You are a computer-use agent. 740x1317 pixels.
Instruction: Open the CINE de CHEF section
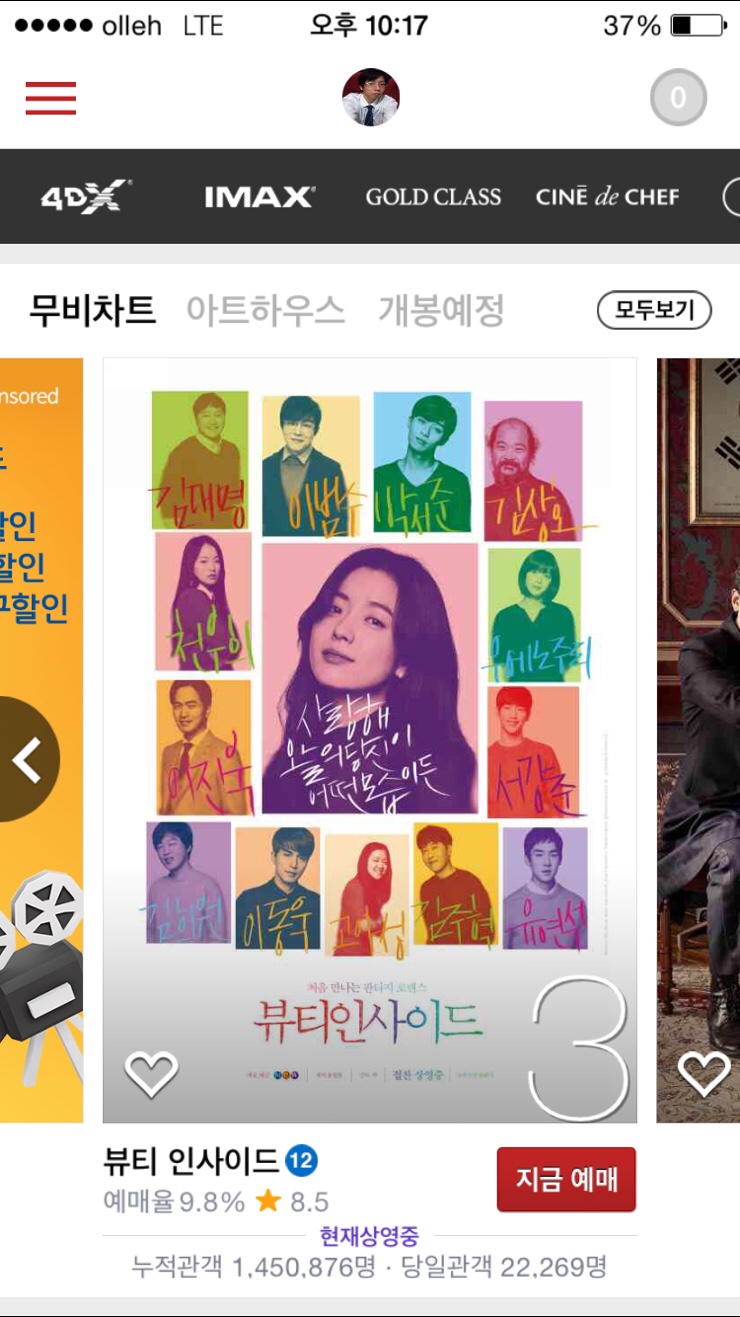click(x=607, y=197)
